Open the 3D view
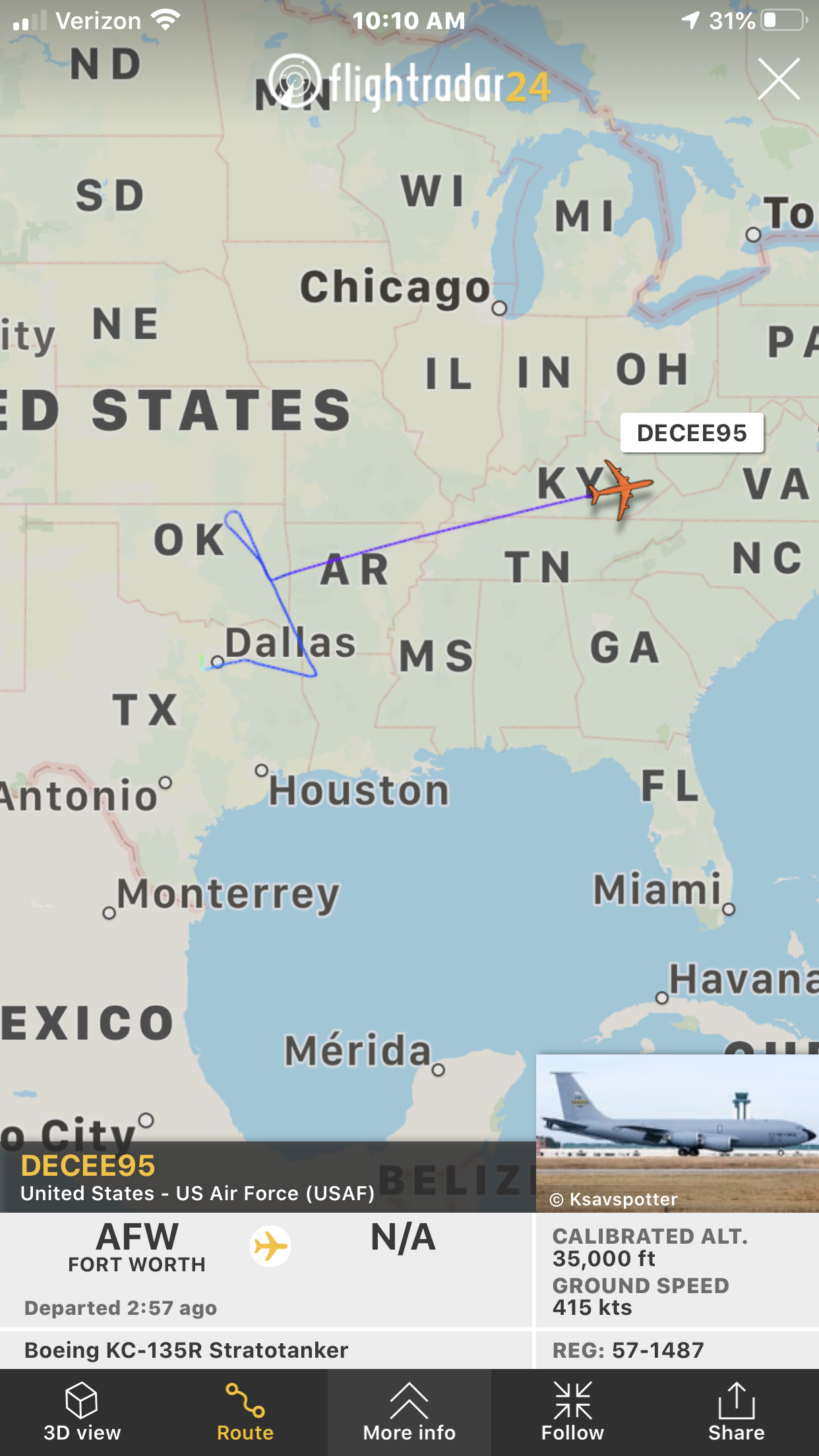 82,1412
